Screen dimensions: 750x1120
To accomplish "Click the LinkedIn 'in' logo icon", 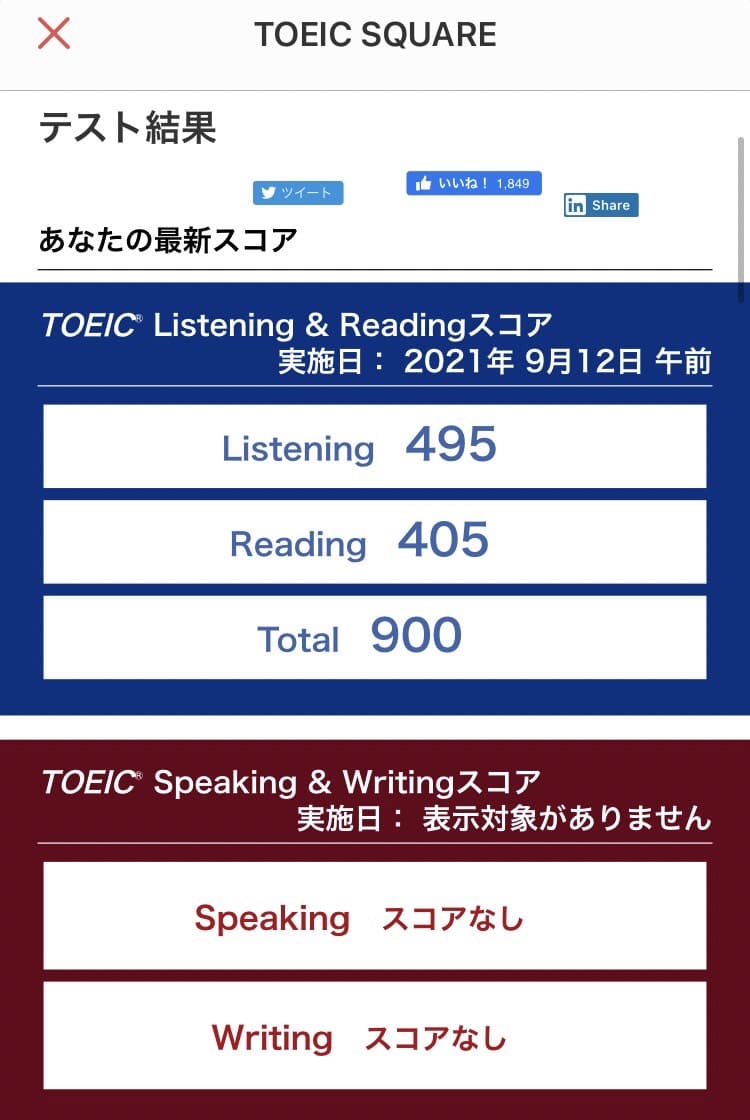I will pyautogui.click(x=574, y=205).
